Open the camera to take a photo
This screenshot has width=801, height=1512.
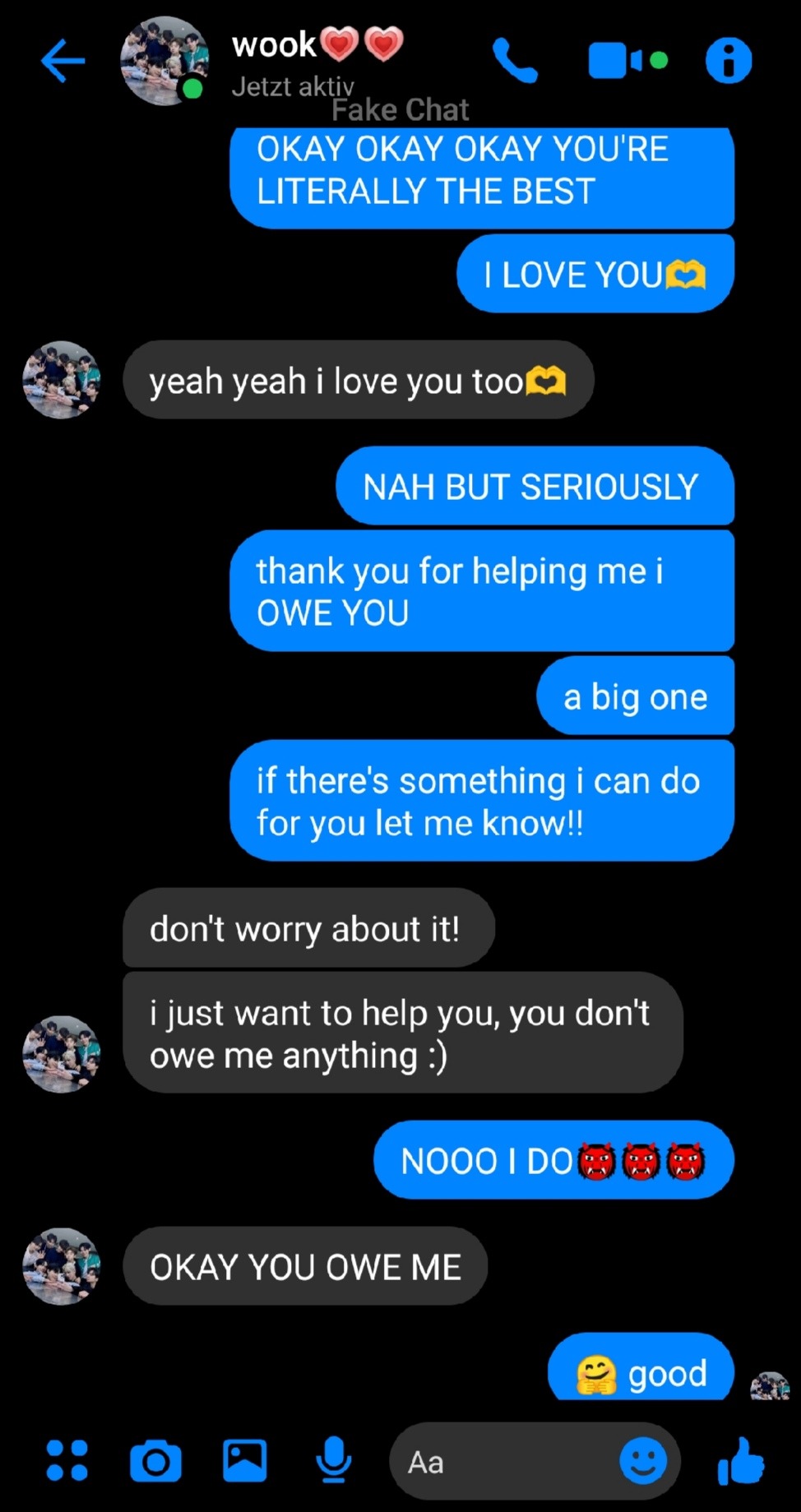click(155, 1461)
